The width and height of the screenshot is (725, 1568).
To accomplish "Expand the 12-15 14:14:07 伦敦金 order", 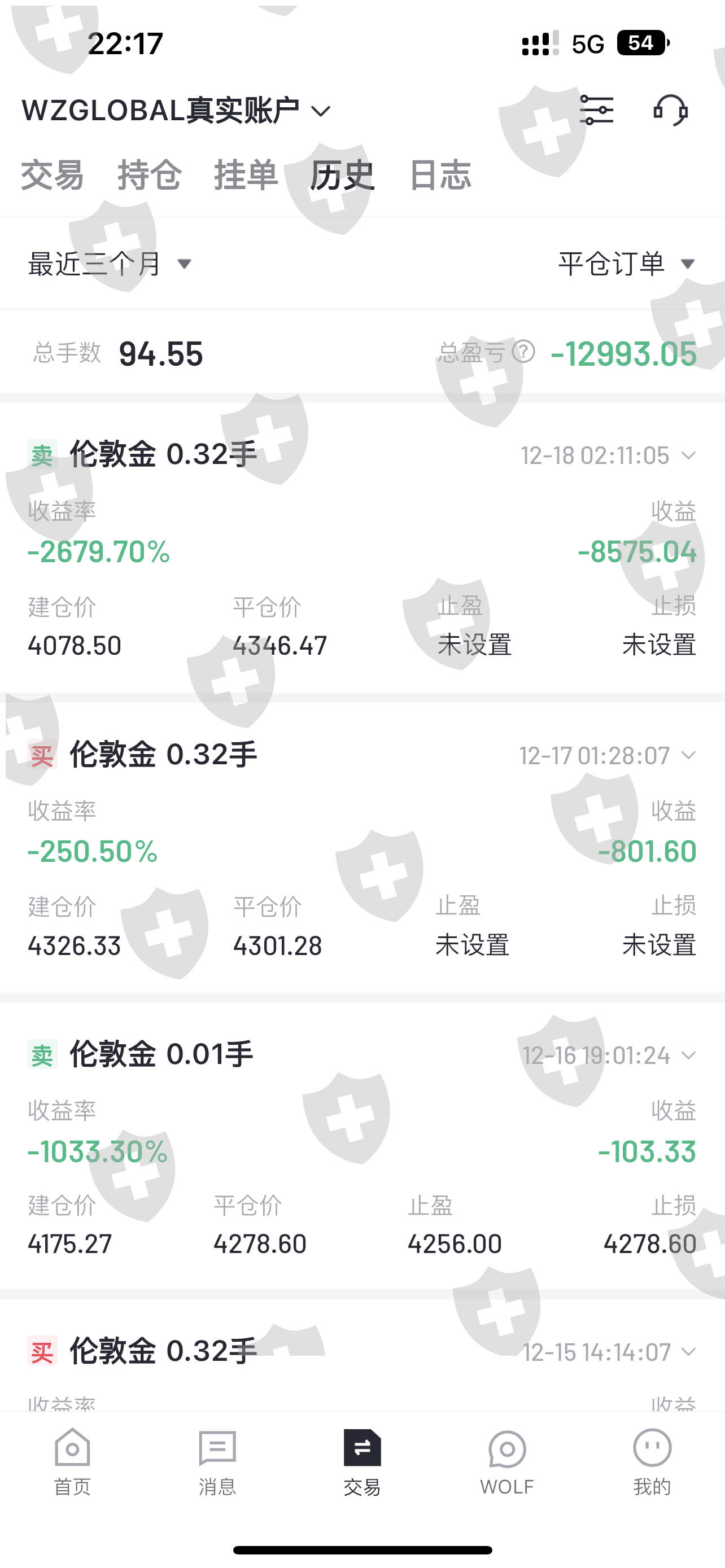I will [688, 1352].
